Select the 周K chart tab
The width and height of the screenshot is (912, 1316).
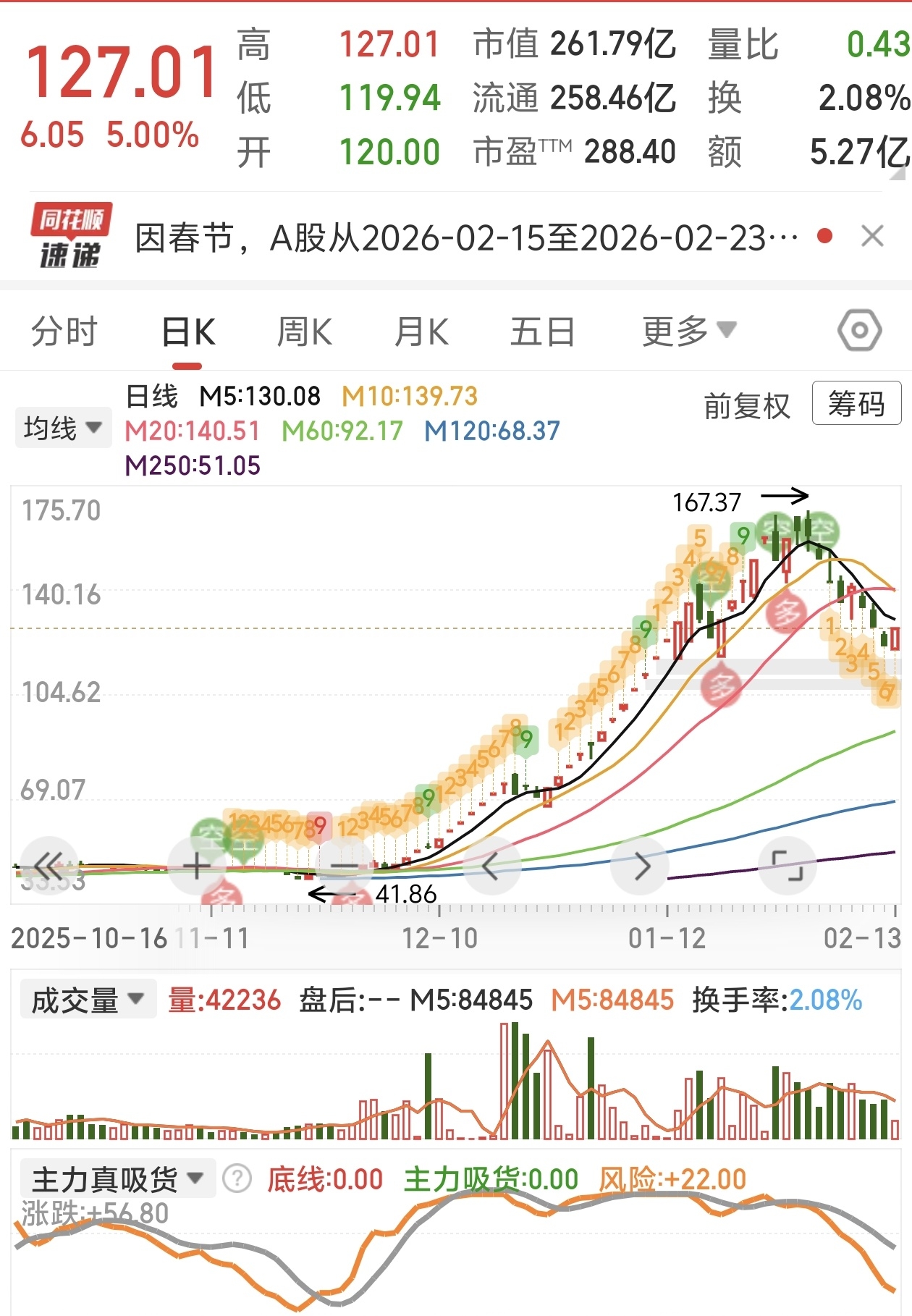(304, 332)
